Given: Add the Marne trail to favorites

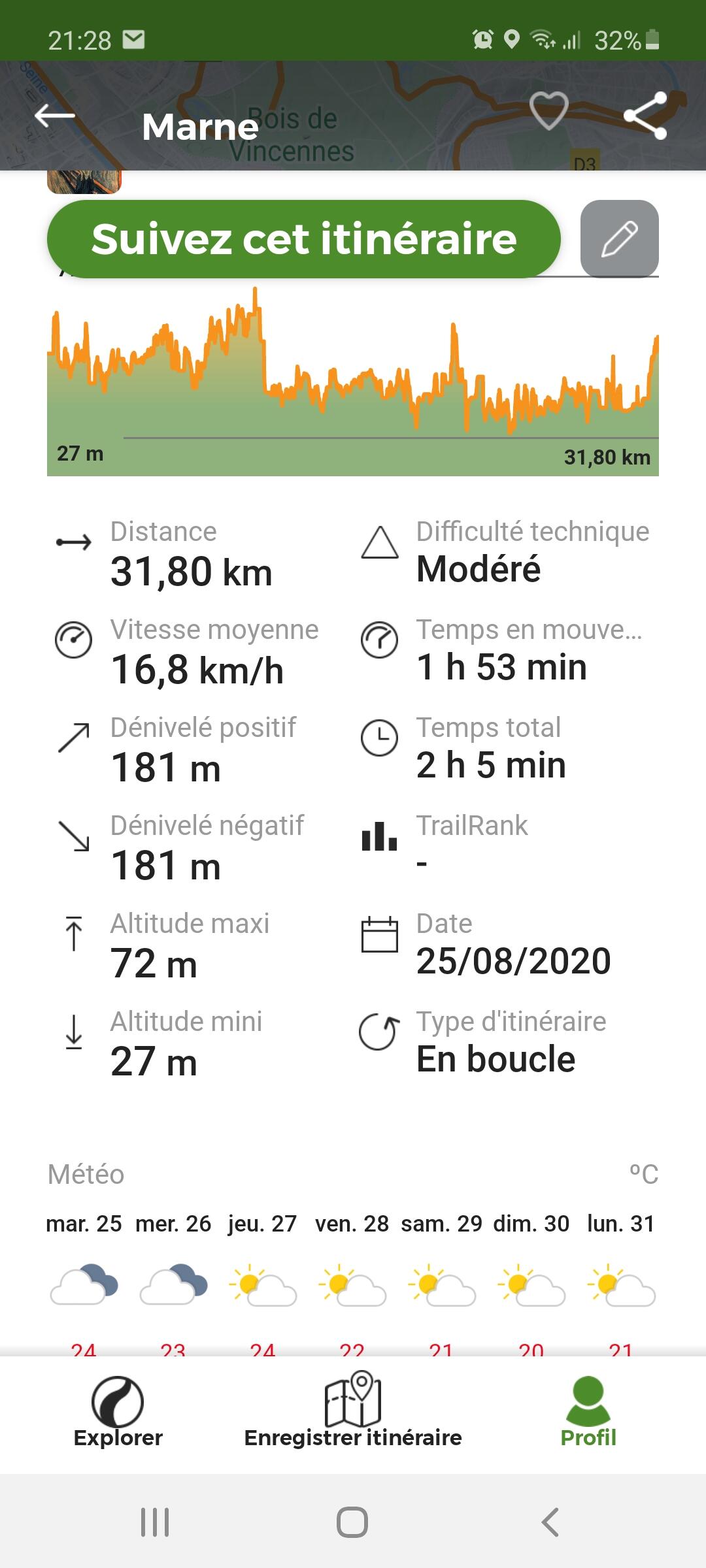Looking at the screenshot, I should coord(548,111).
